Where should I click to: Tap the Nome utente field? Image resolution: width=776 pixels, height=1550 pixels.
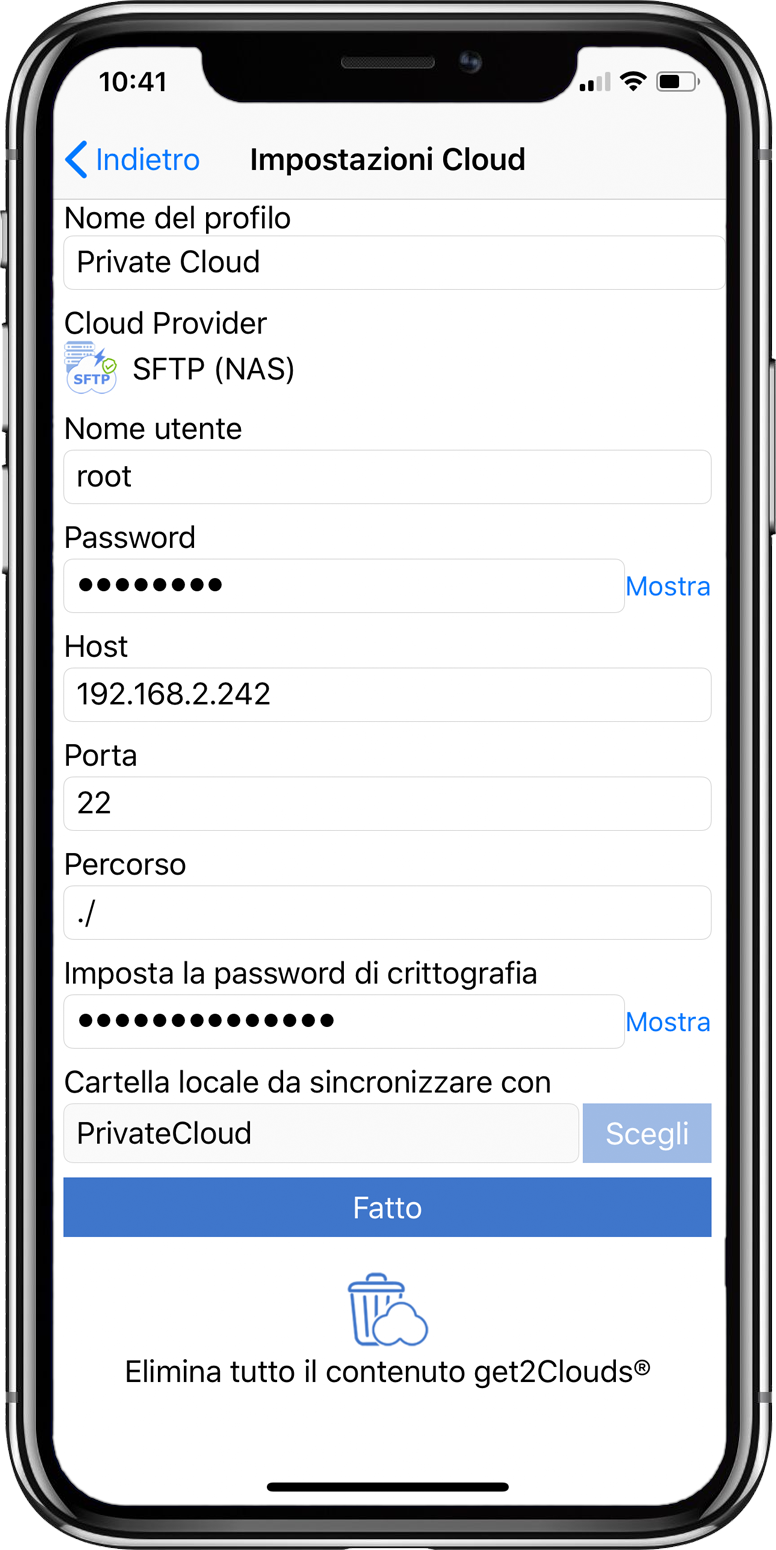click(387, 477)
